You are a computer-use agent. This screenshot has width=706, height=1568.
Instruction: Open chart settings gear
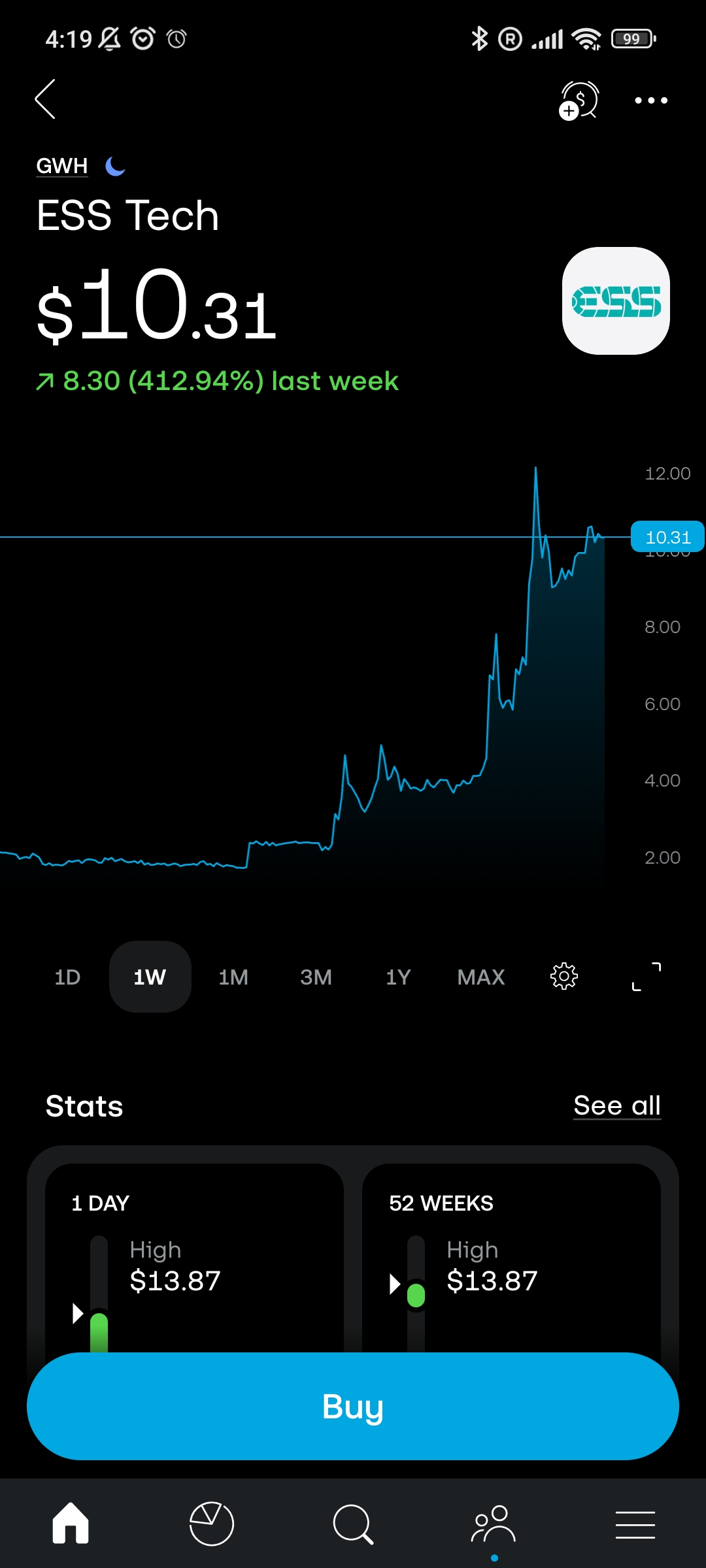click(564, 977)
